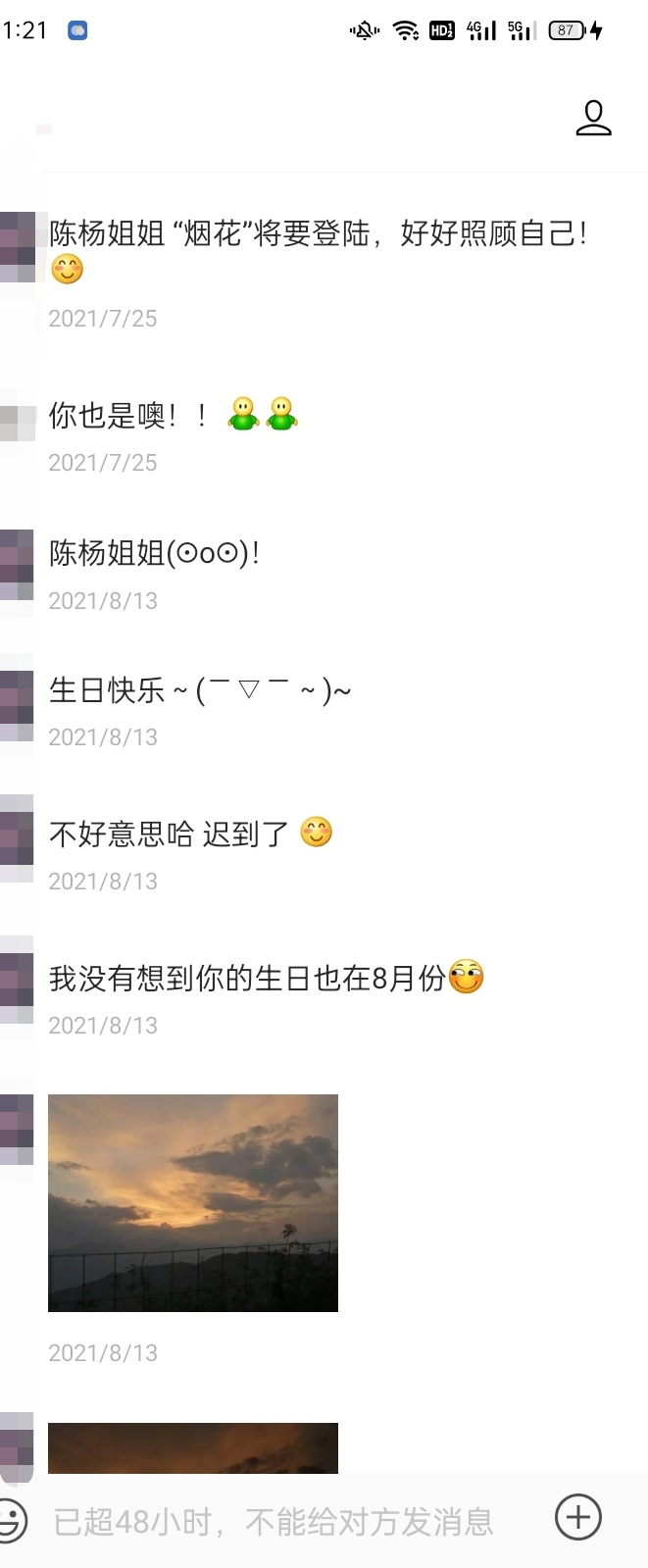Tap the plus attachment button
Viewport: 648px width, 1568px height.
[x=578, y=1518]
